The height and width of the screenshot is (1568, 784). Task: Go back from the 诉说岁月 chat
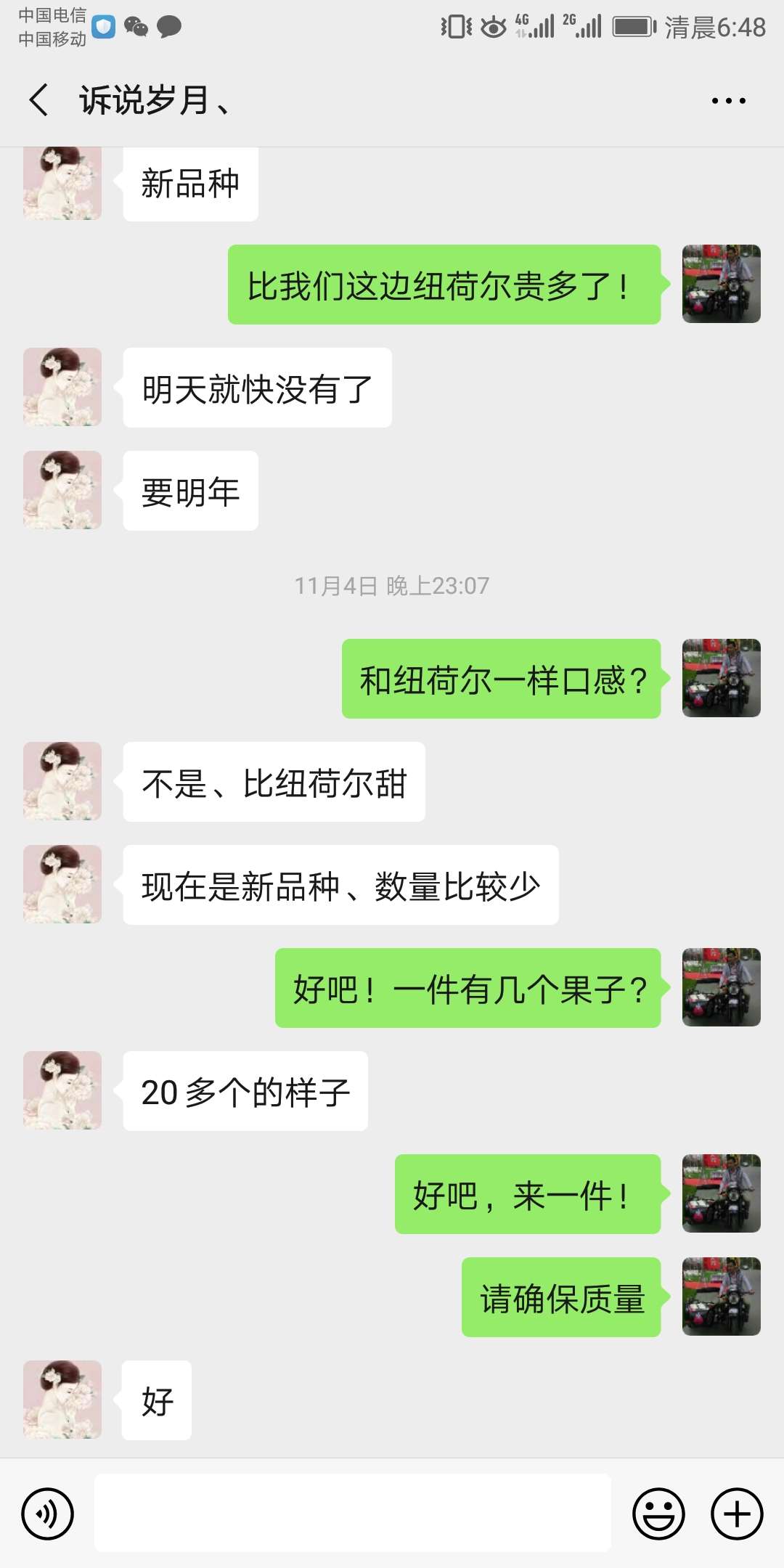(x=39, y=99)
